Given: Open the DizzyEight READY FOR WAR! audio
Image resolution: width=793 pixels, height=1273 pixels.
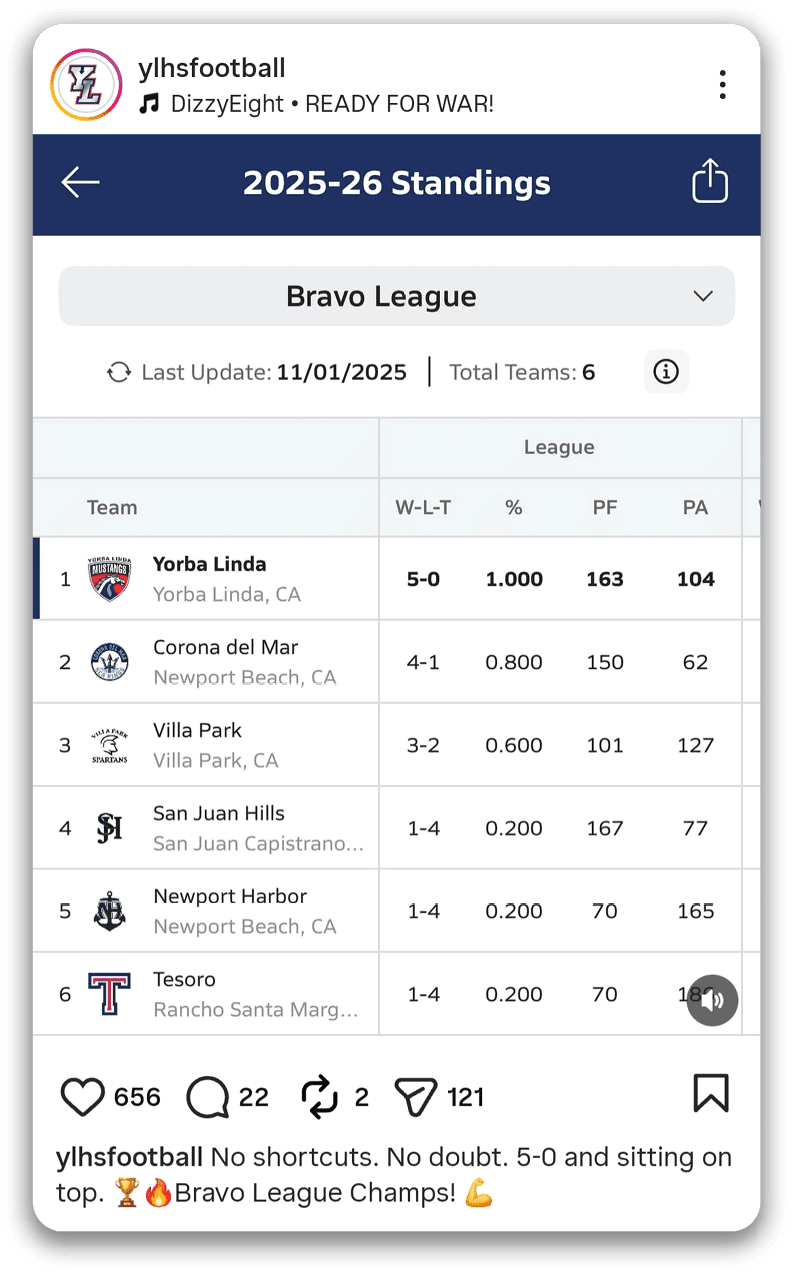Looking at the screenshot, I should (316, 104).
